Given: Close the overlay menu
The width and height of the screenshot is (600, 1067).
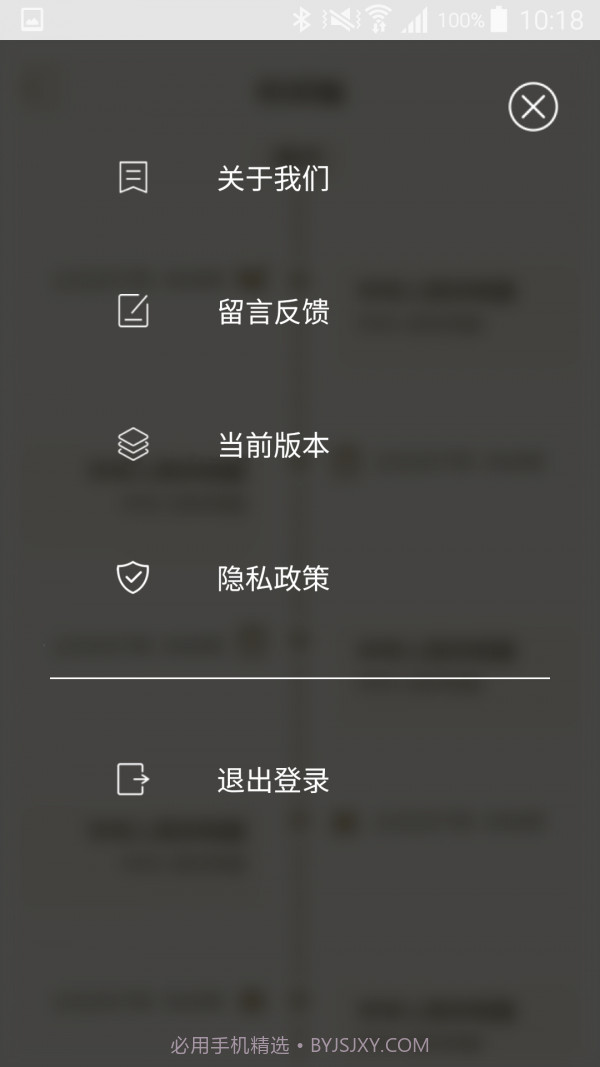Looking at the screenshot, I should point(533,107).
